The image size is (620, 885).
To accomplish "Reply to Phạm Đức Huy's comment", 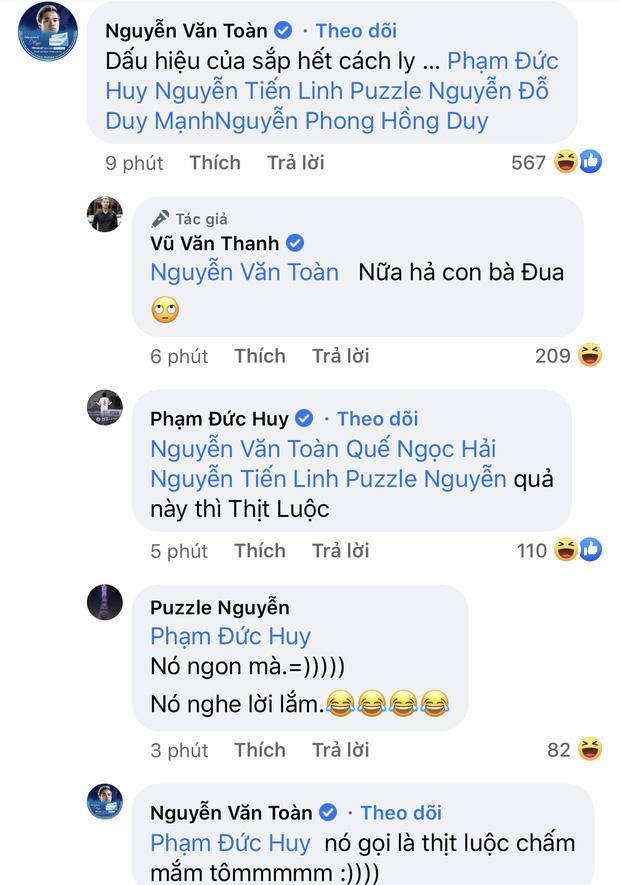I will [340, 551].
